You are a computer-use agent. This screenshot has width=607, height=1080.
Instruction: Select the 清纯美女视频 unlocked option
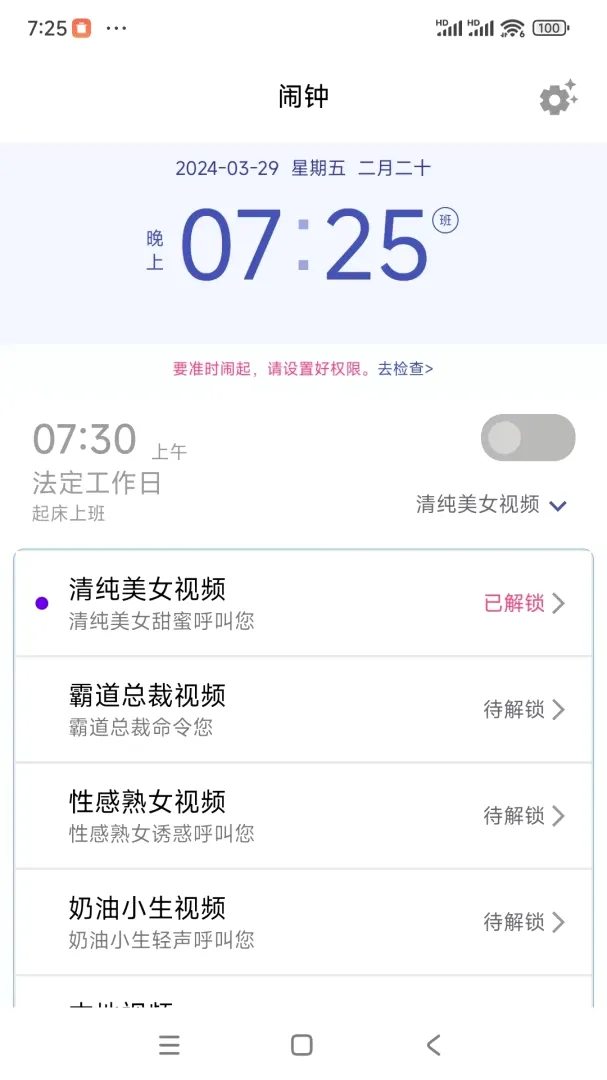click(x=303, y=603)
